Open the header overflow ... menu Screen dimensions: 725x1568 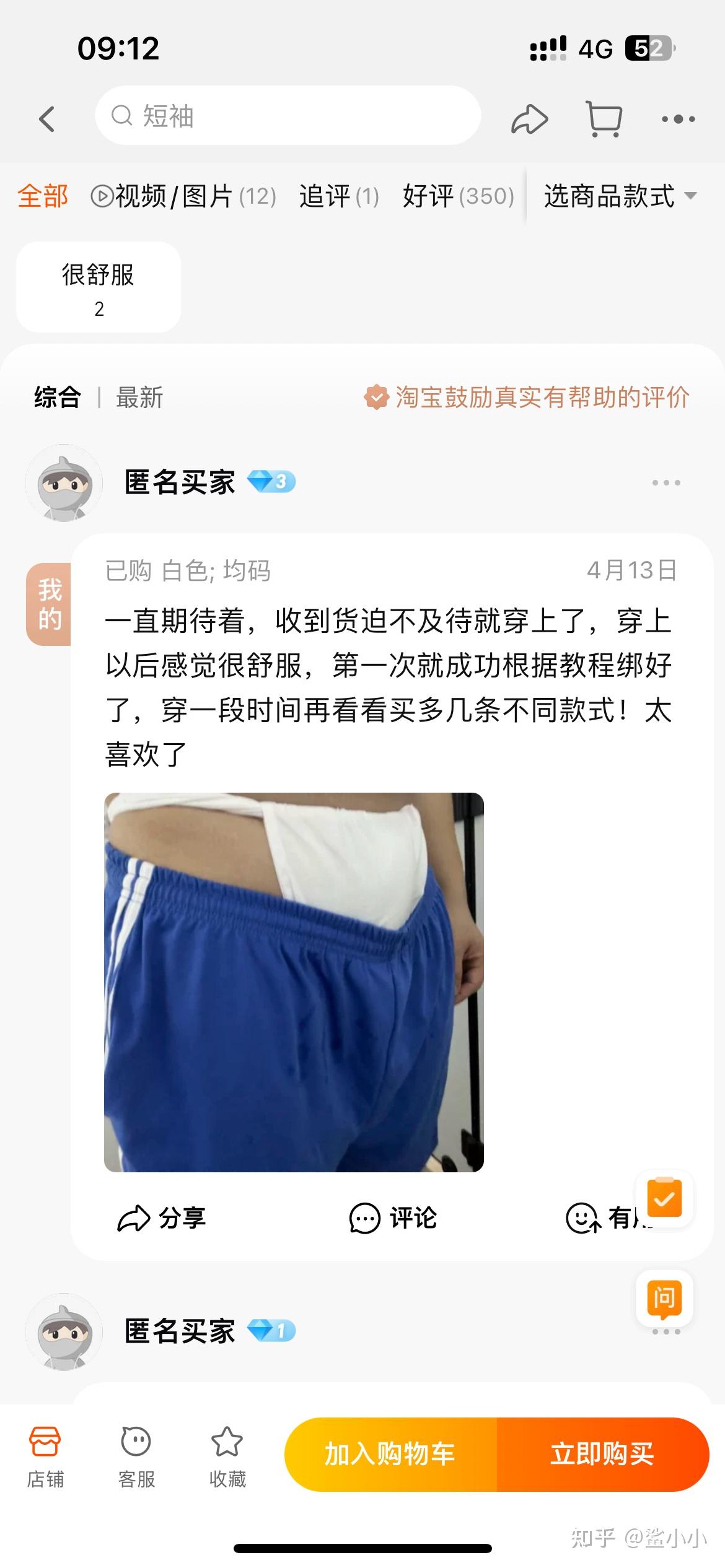[x=680, y=118]
